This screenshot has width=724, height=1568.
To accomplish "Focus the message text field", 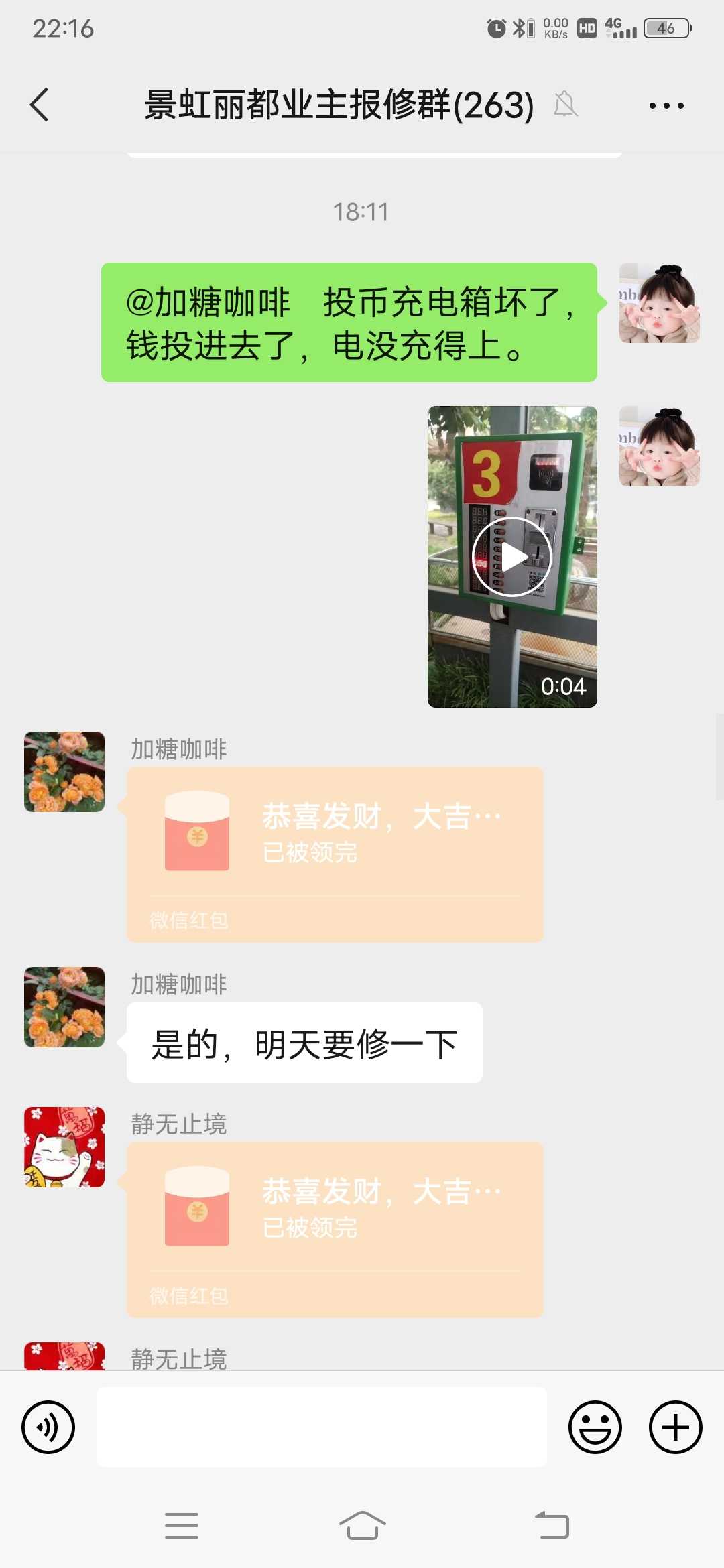I will click(x=322, y=1427).
